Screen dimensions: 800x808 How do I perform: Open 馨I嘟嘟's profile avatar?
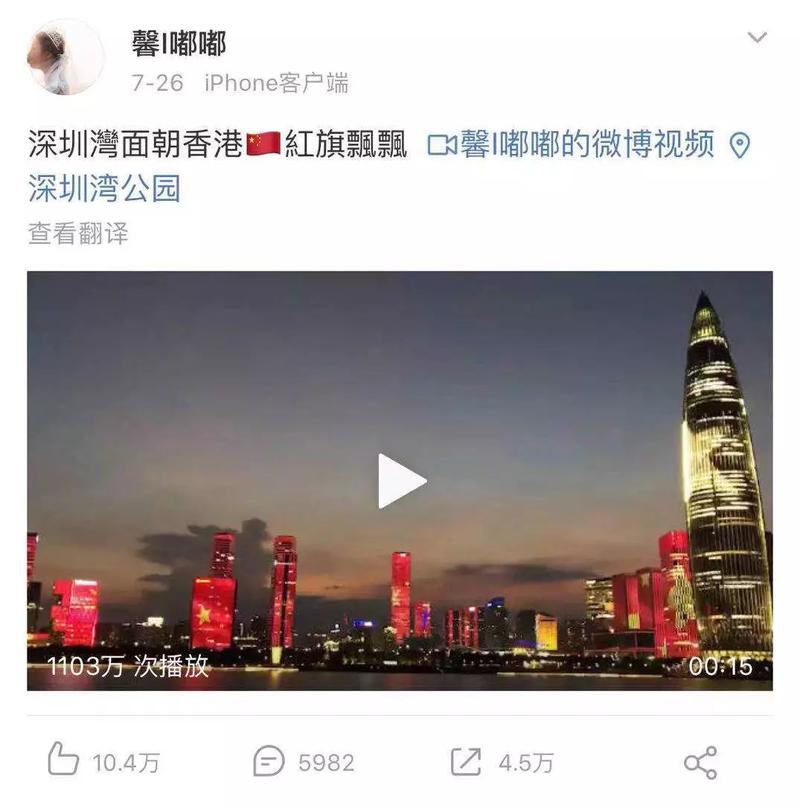(65, 57)
